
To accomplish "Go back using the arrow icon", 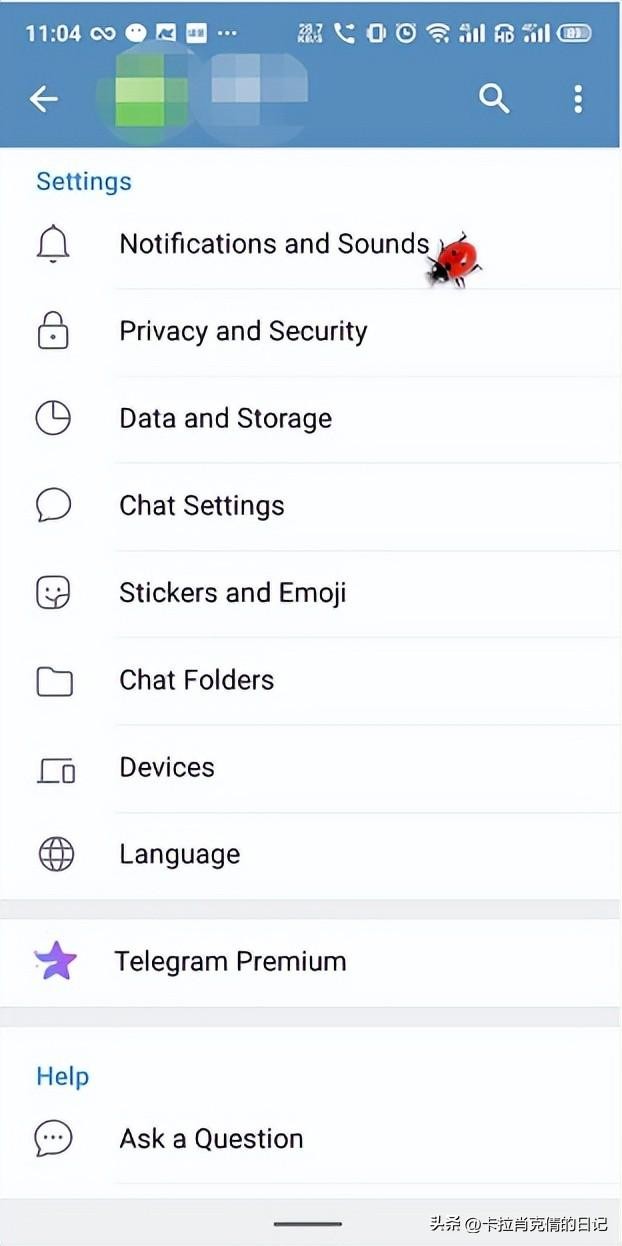I will coord(44,98).
